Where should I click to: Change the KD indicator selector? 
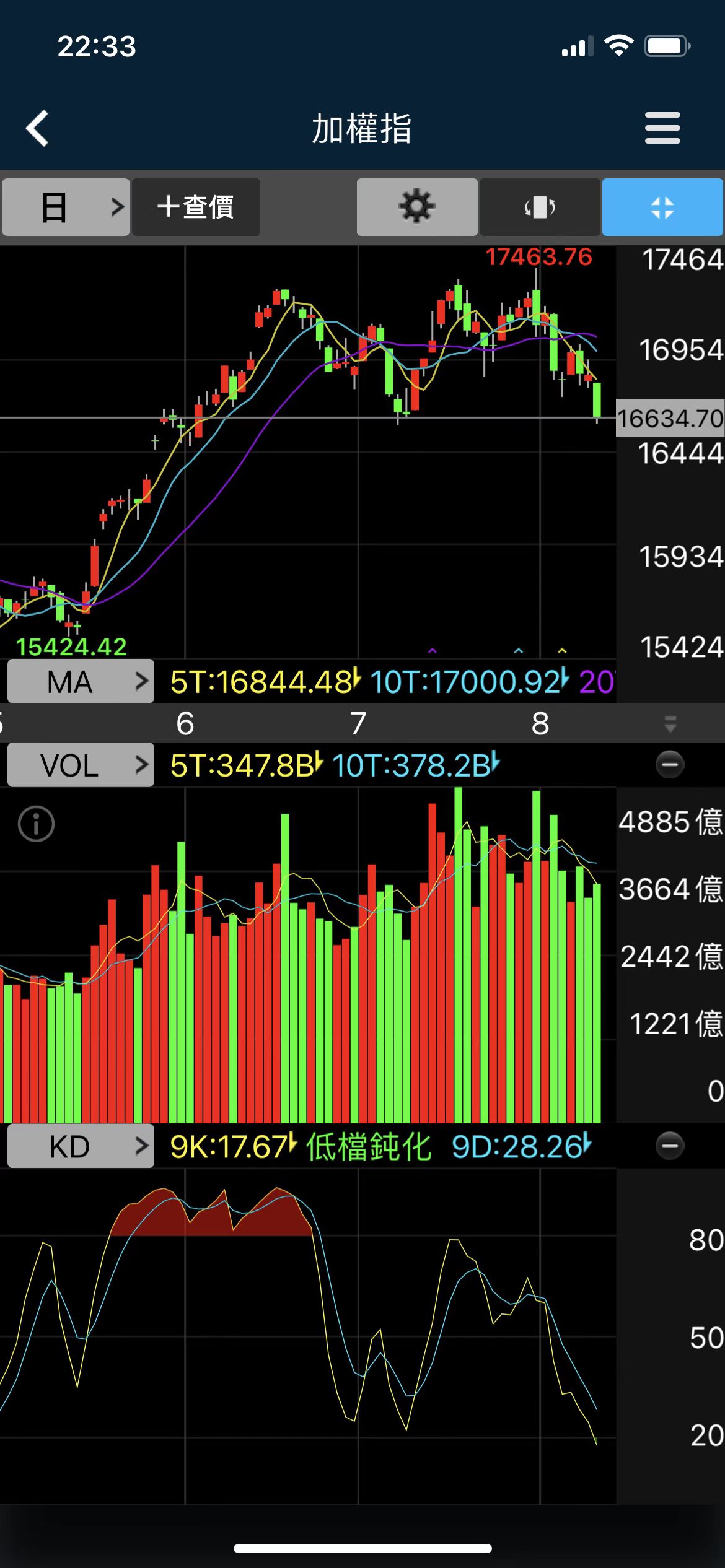click(x=81, y=1146)
